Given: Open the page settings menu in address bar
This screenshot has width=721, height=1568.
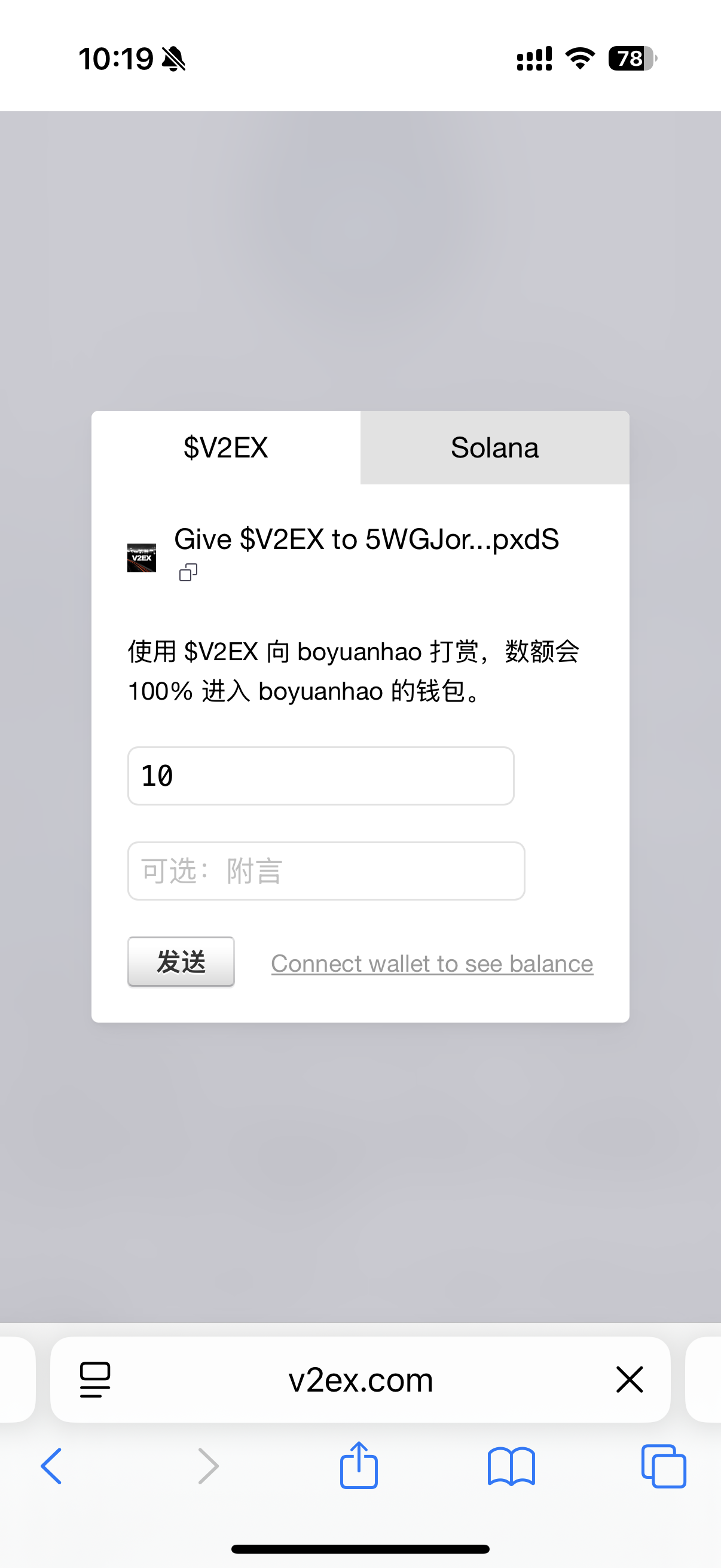Looking at the screenshot, I should tap(95, 1379).
